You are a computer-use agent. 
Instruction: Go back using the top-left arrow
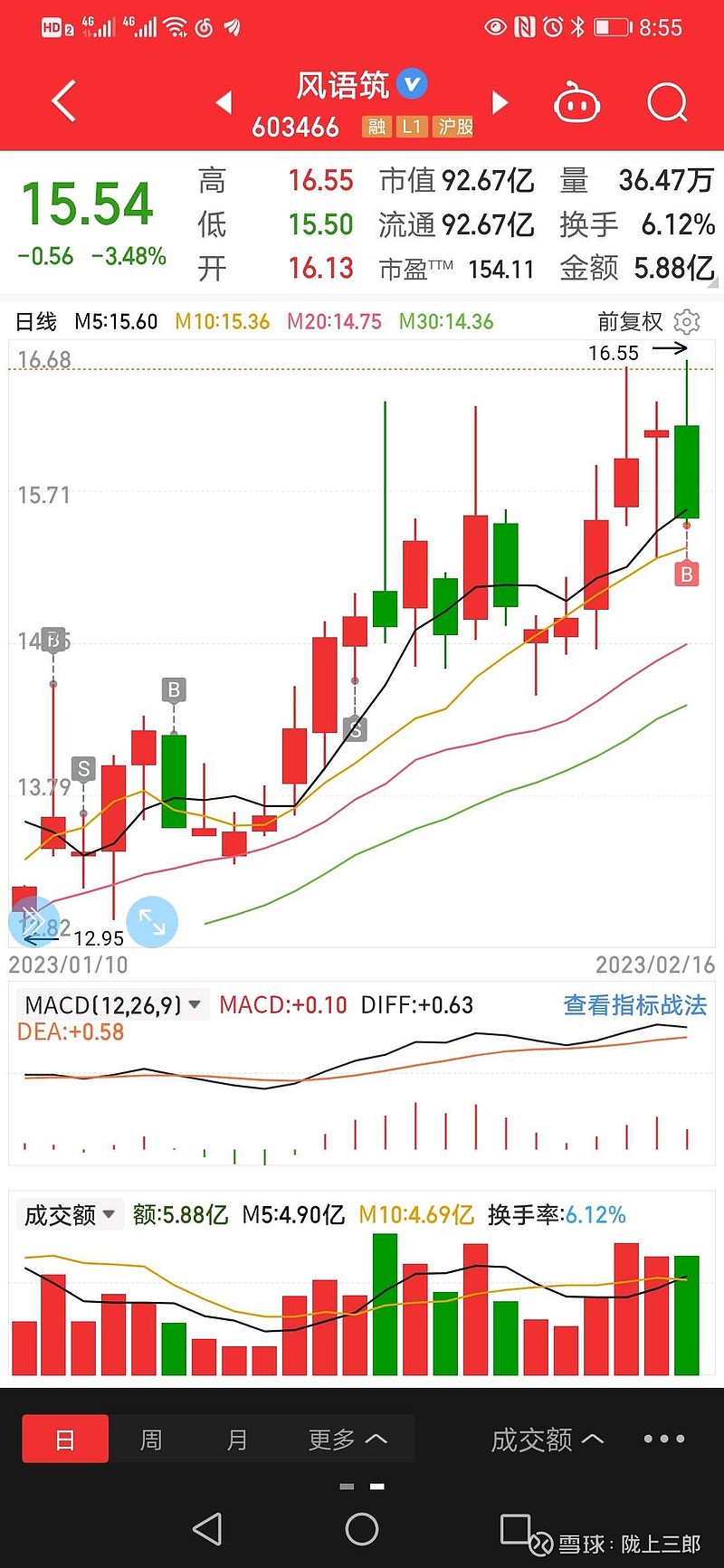pos(63,101)
